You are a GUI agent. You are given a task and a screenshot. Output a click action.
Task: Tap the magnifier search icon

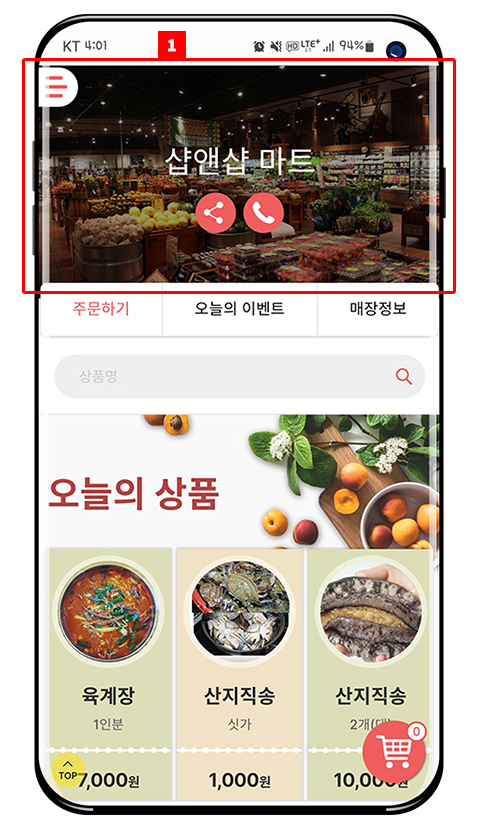(404, 377)
